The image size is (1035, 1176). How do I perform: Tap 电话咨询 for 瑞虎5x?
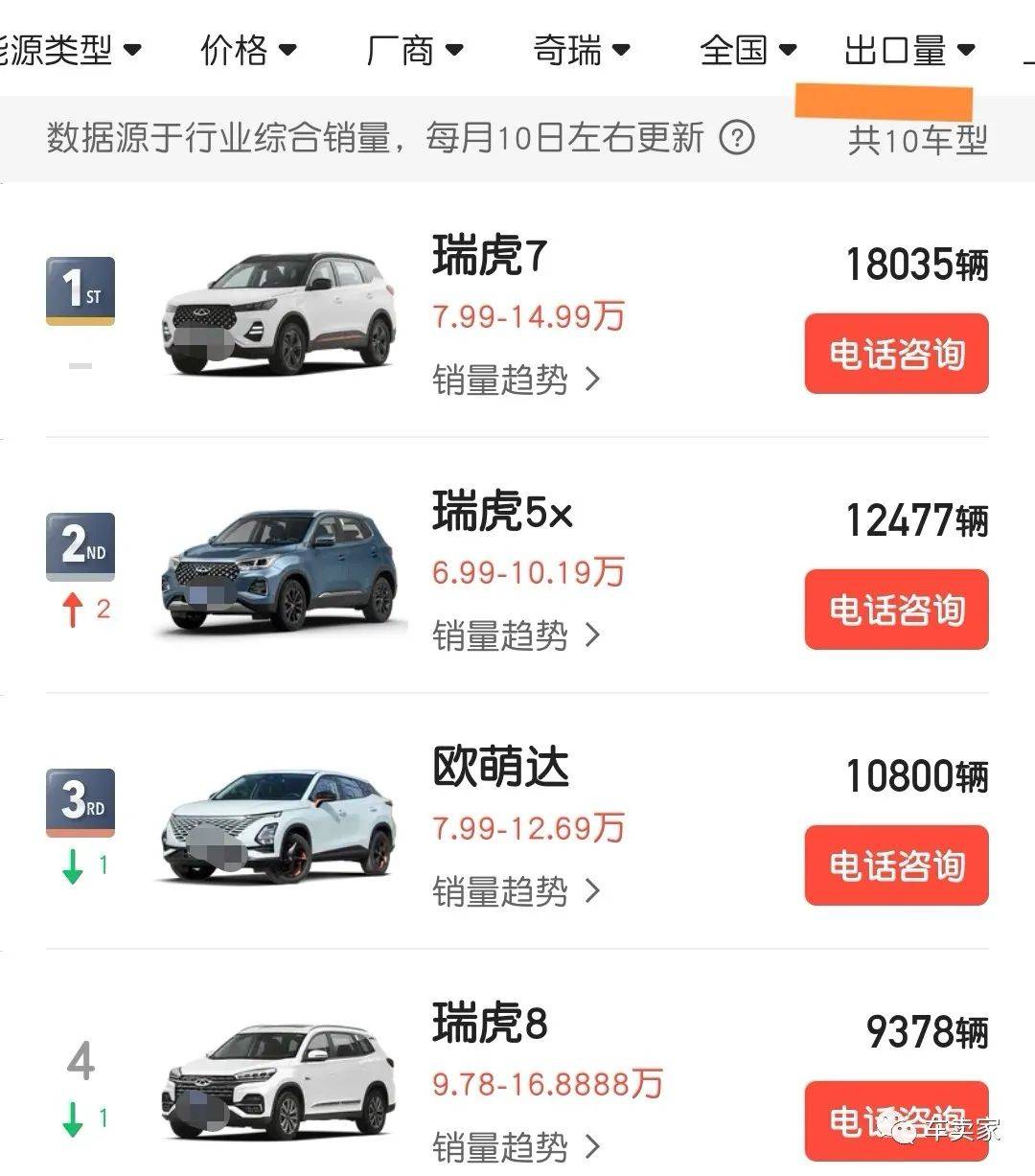click(896, 610)
